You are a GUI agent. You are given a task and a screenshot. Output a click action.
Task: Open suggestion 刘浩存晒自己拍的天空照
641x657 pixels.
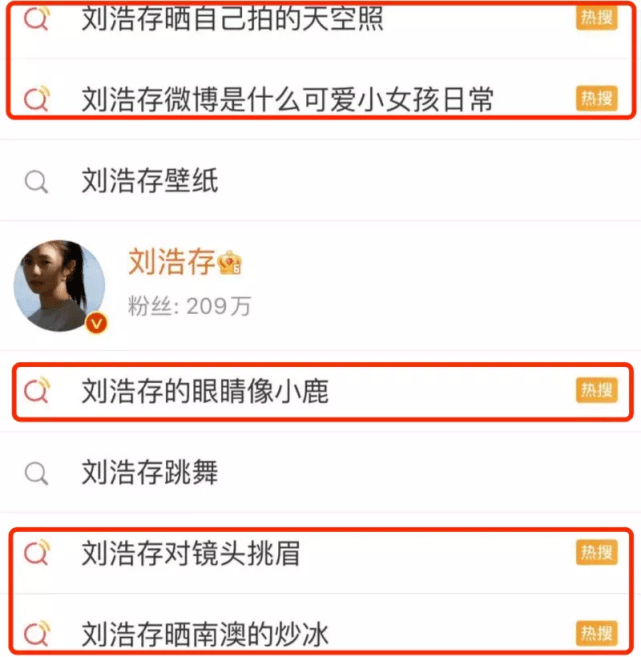pos(232,19)
